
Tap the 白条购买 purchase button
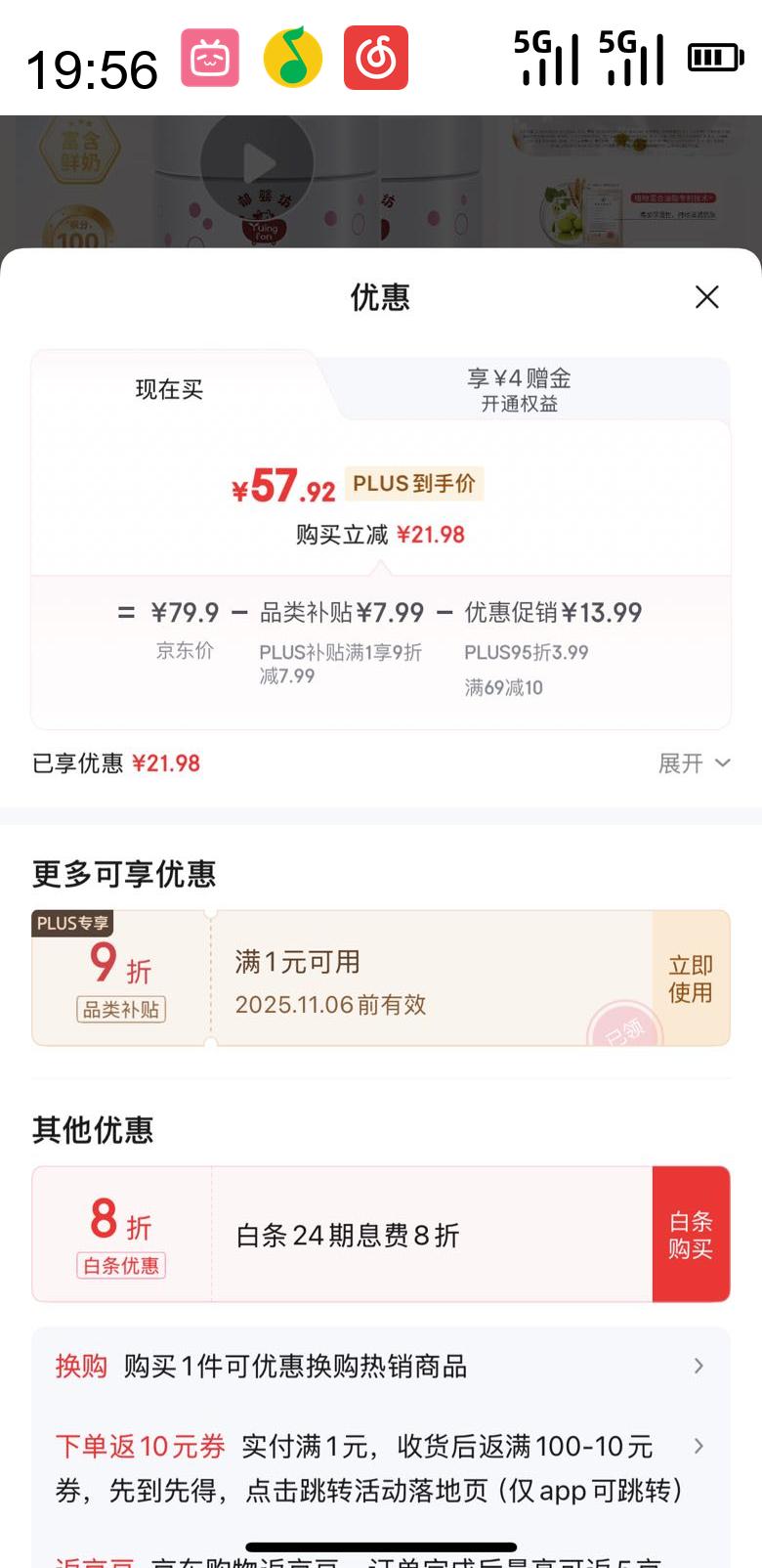click(691, 1233)
